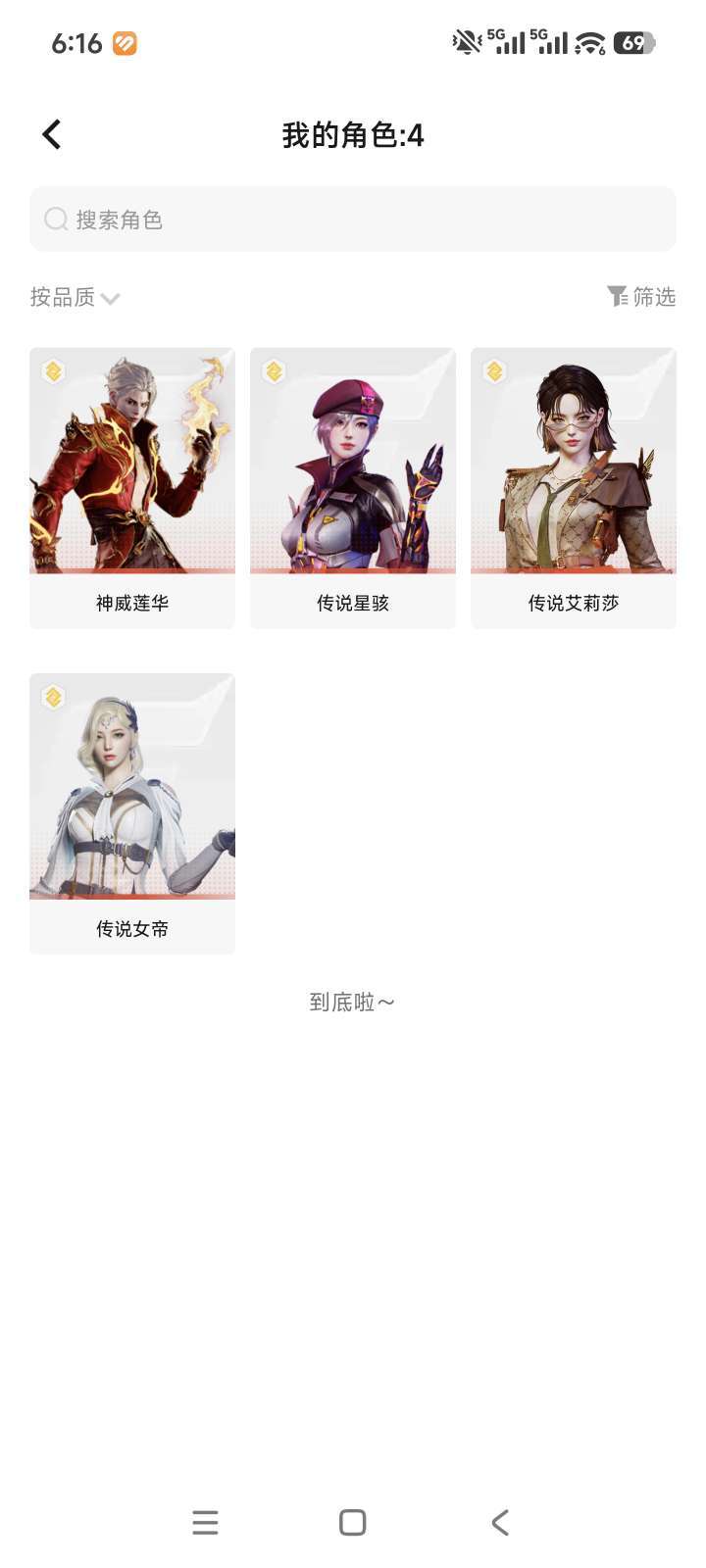The image size is (706, 1568).
Task: Tap the 搜索角色 search input field
Action: point(353,219)
